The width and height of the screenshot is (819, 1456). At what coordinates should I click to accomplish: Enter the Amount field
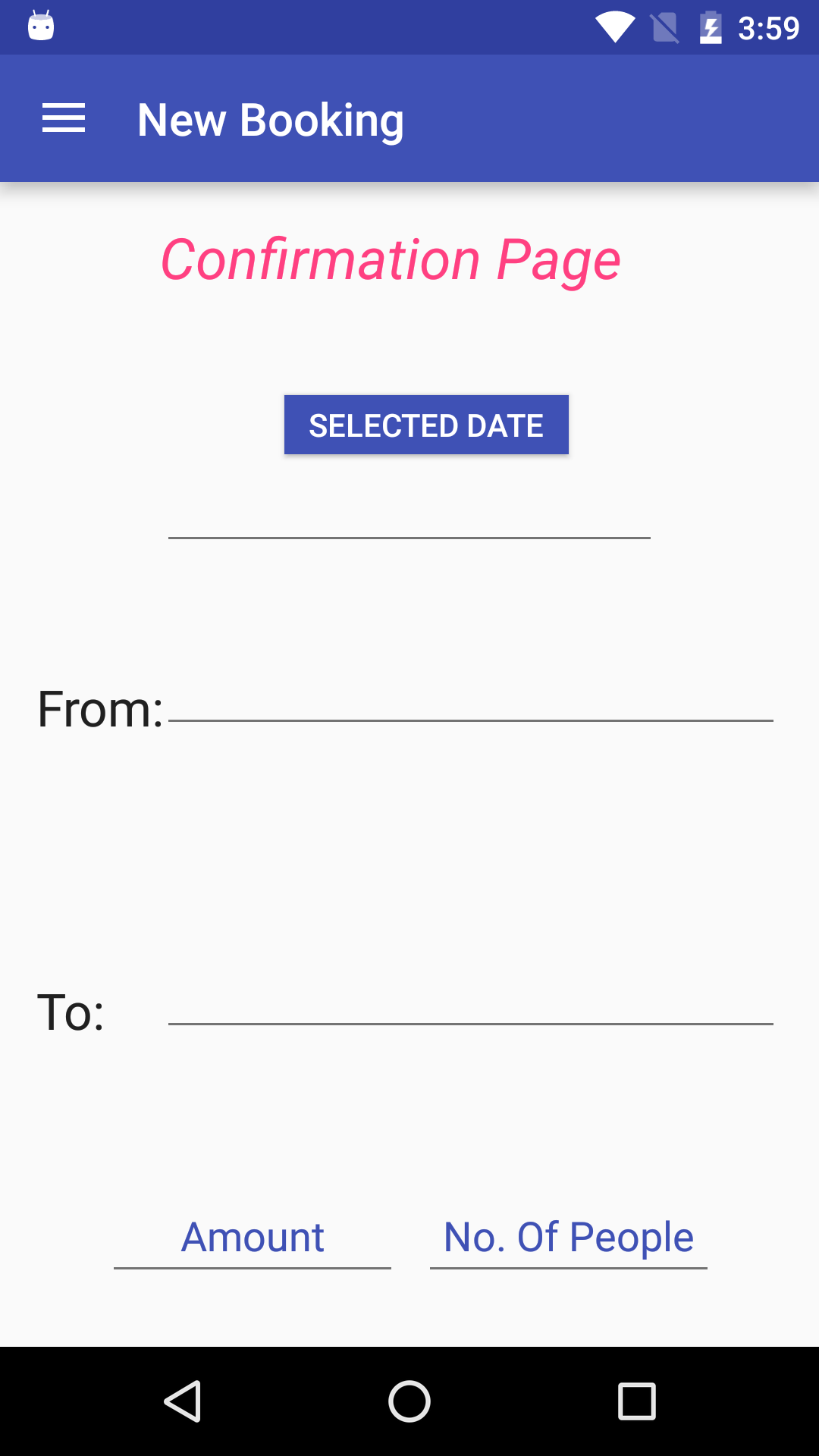pos(253,1238)
